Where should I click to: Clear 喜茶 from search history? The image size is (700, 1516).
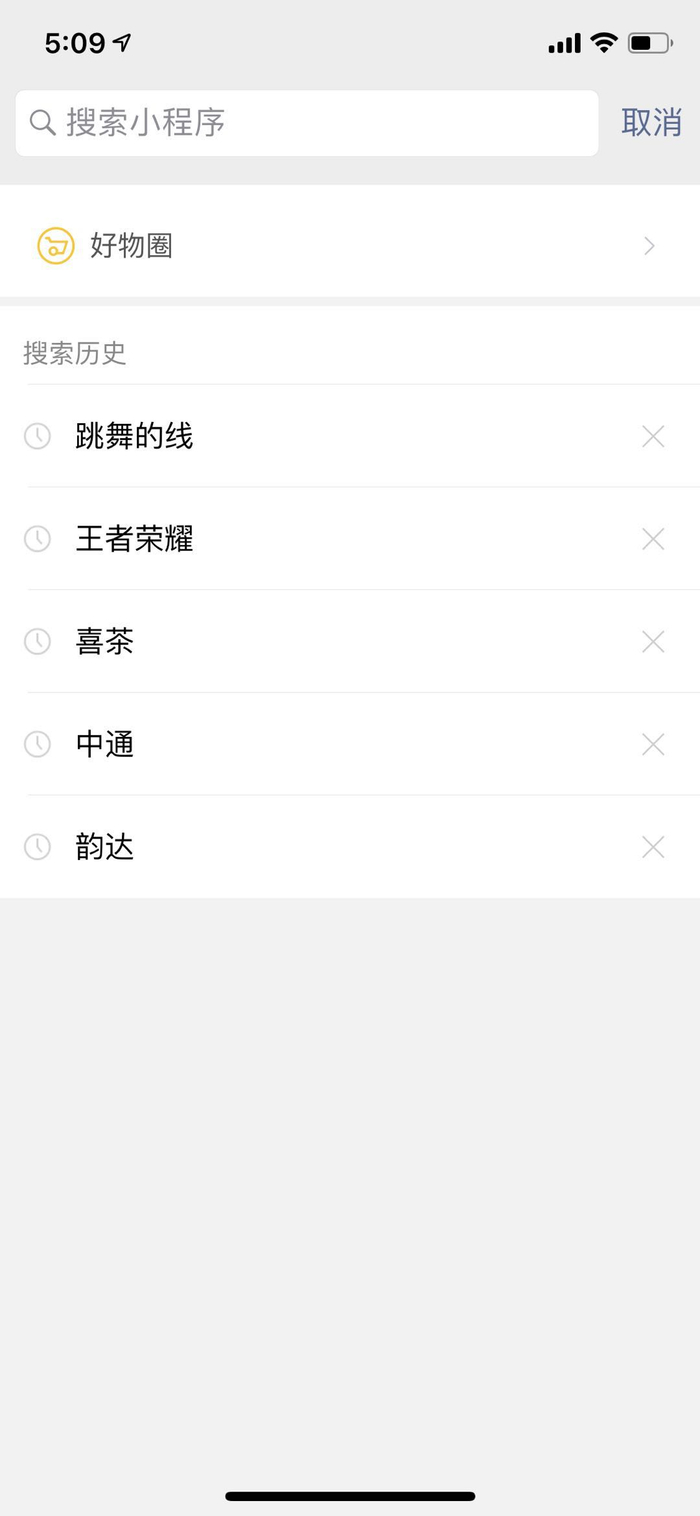pos(653,642)
